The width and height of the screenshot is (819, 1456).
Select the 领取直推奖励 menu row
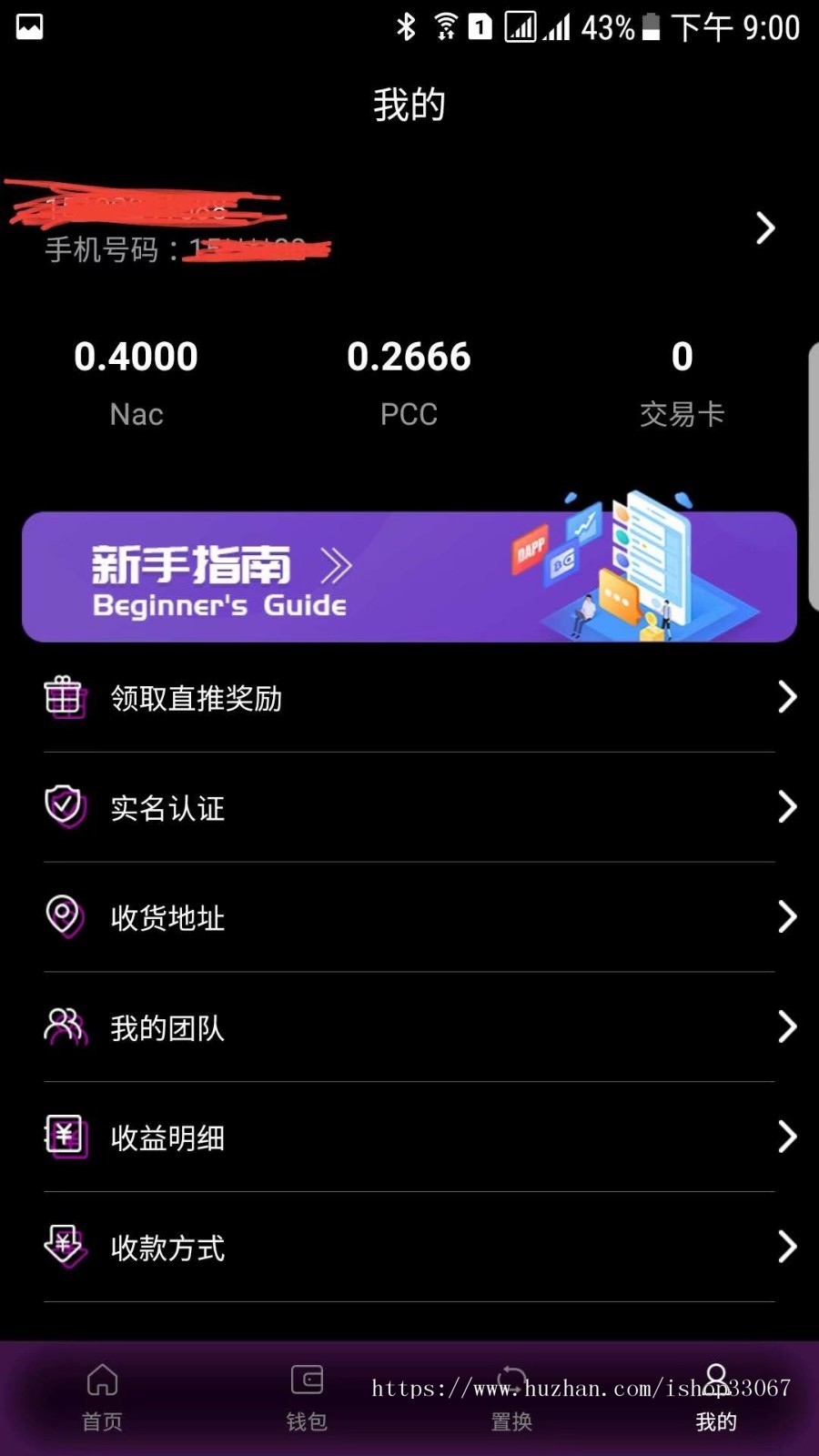pos(409,697)
